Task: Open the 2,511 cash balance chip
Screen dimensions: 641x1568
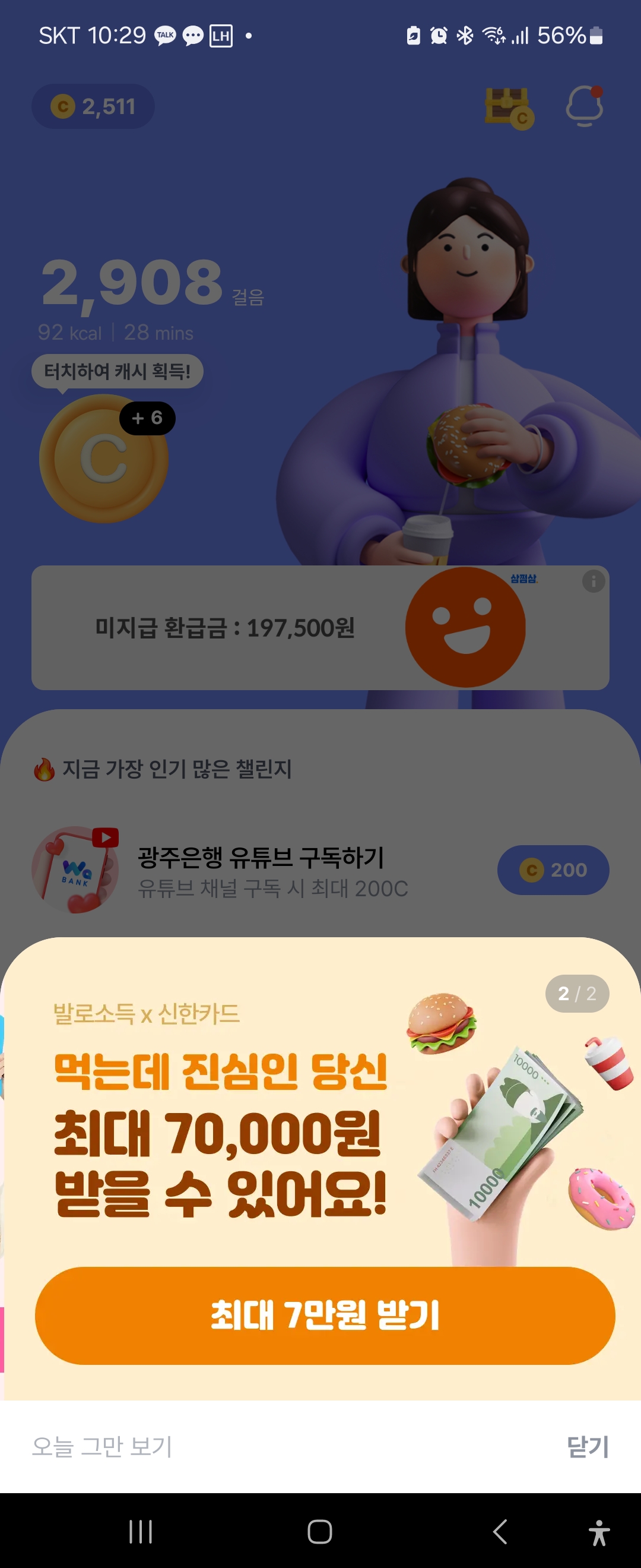Action: [93, 106]
